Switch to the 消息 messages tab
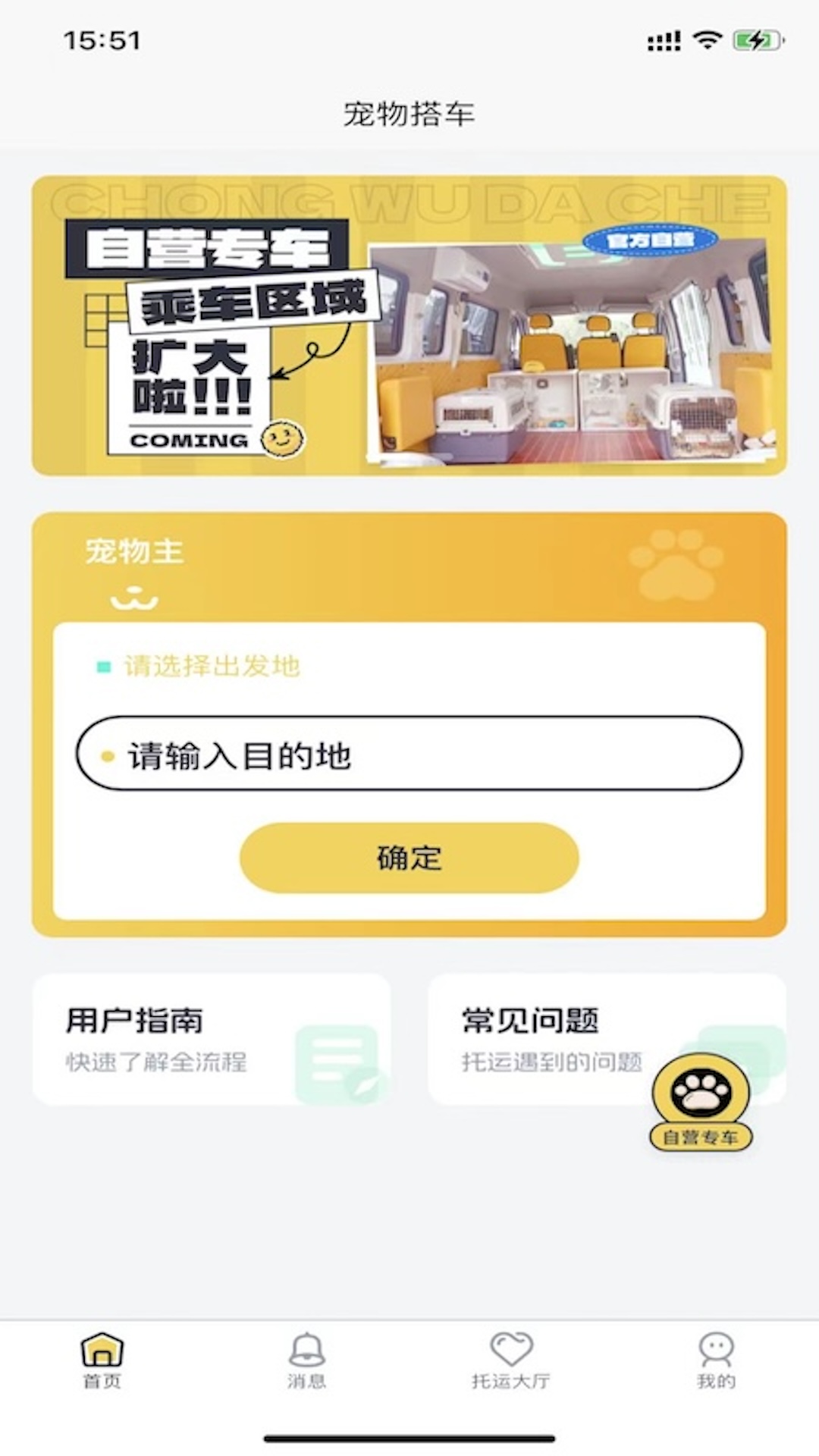The width and height of the screenshot is (819, 1456). [x=307, y=1361]
